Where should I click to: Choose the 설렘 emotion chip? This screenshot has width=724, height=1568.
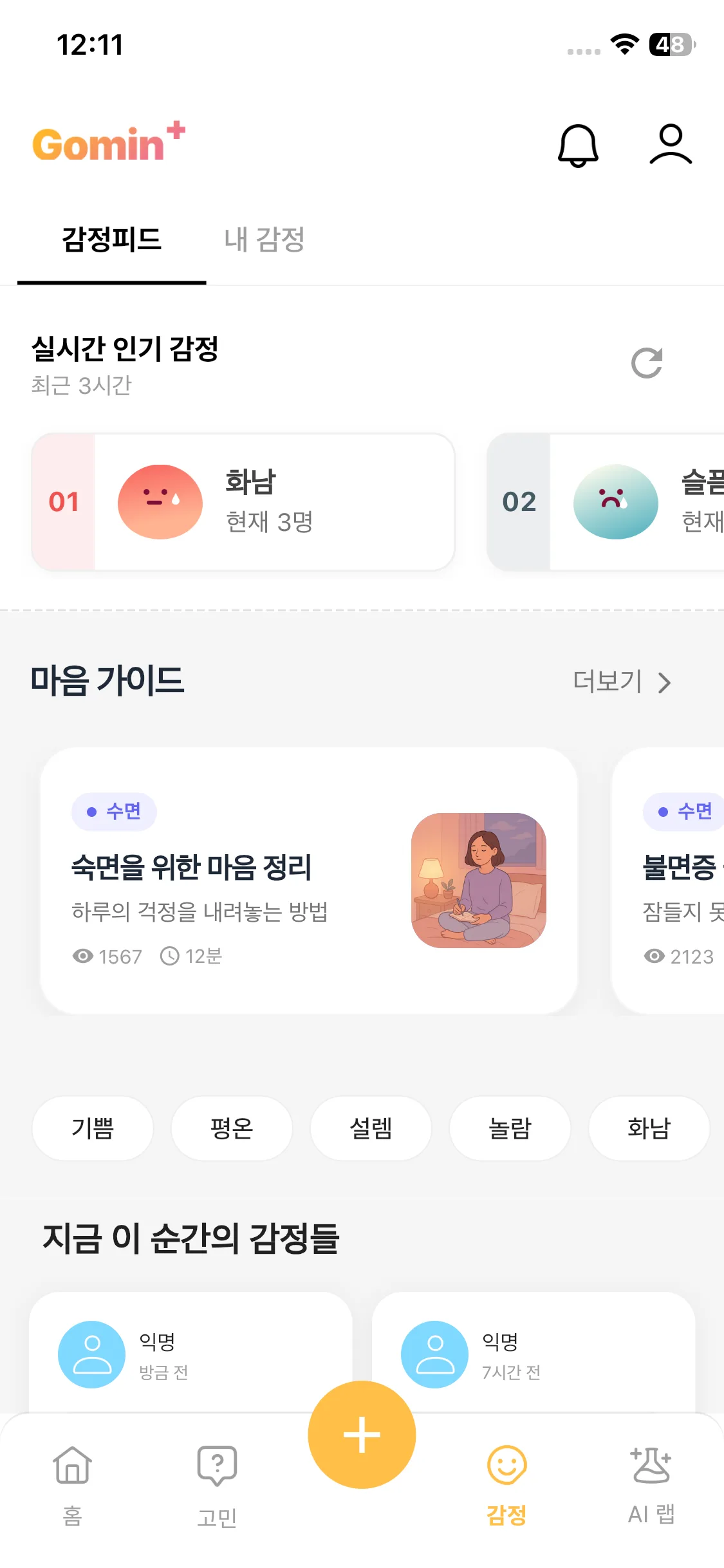tap(371, 1128)
